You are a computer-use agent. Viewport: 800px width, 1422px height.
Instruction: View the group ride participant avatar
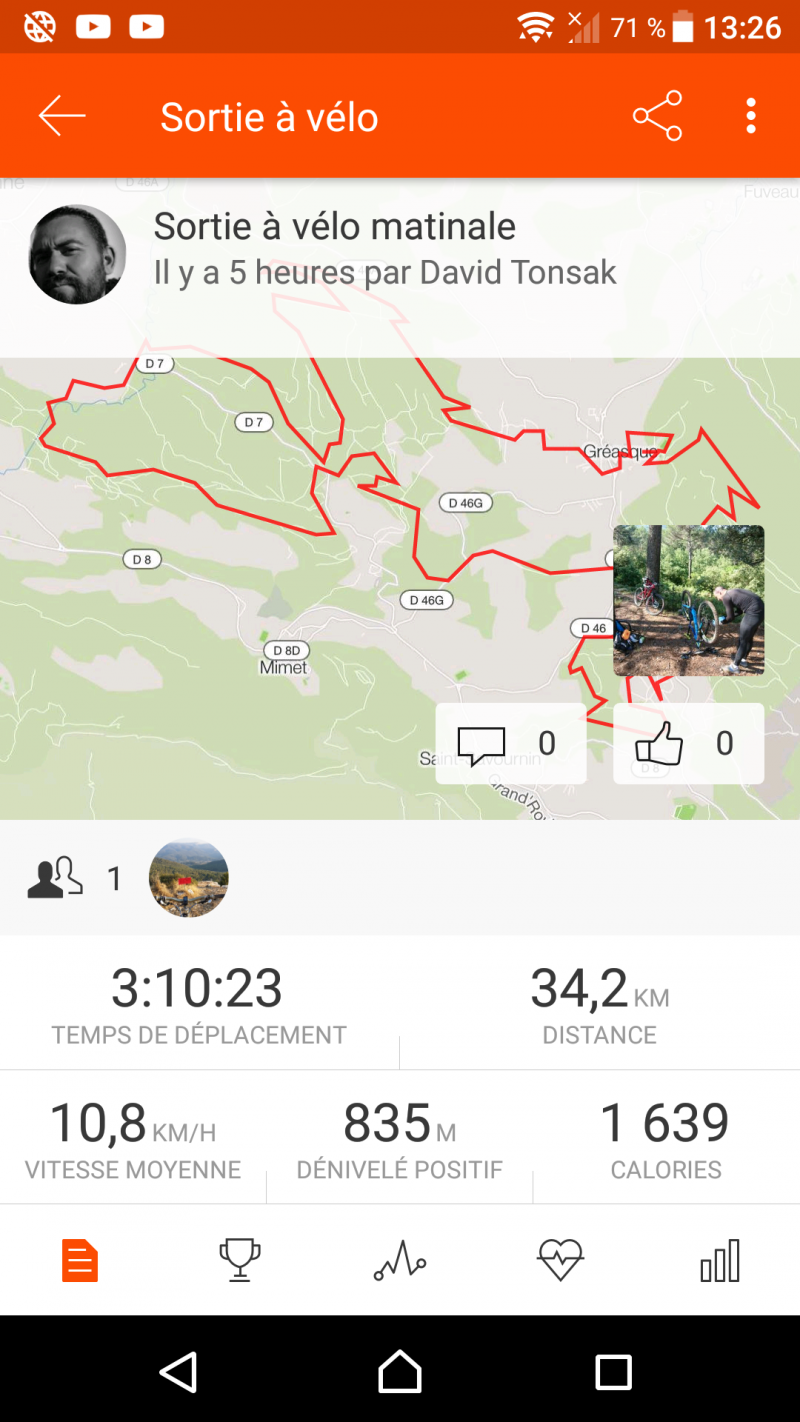pyautogui.click(x=188, y=878)
